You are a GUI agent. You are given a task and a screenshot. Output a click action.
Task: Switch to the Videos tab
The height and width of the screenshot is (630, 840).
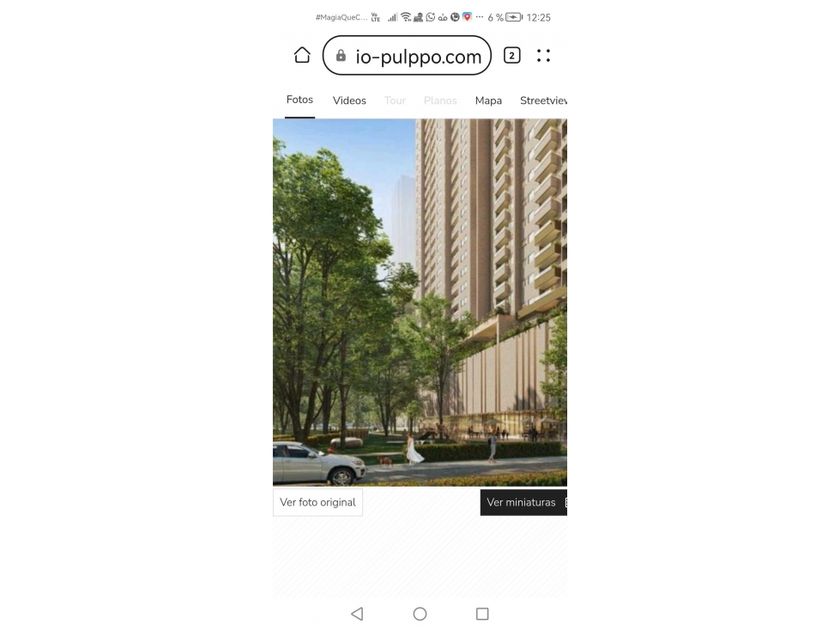tap(349, 101)
